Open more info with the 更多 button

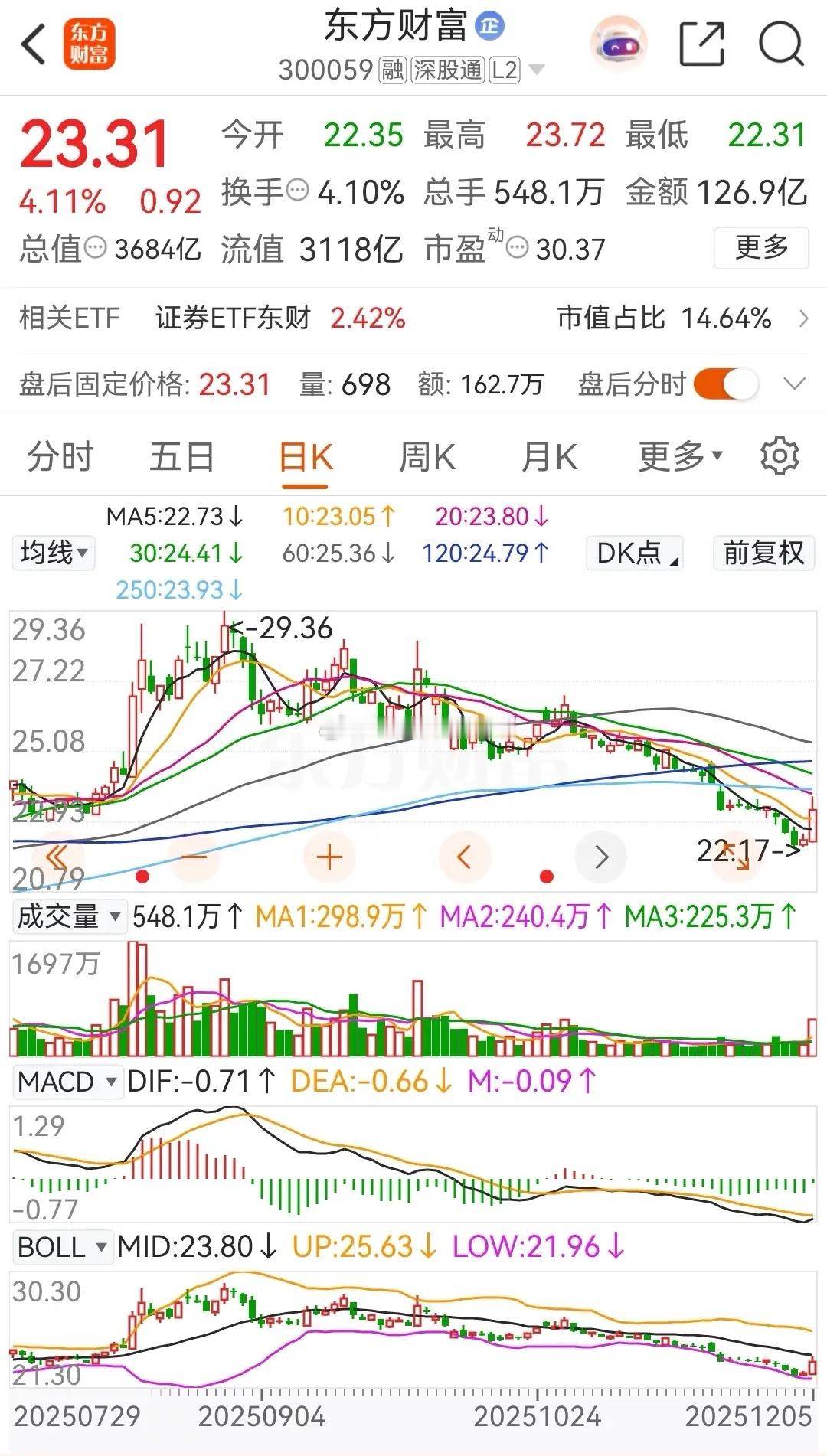(x=761, y=247)
